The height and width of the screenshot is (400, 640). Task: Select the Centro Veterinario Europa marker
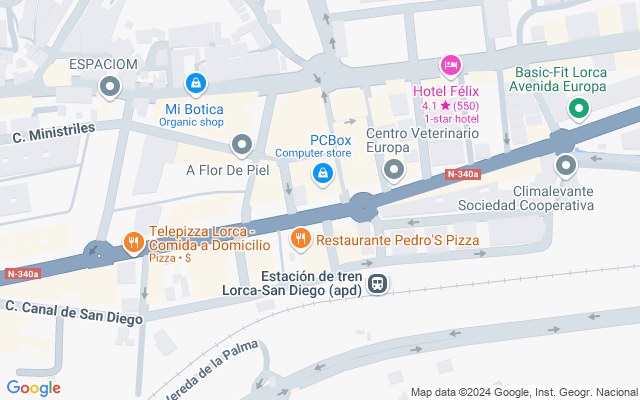pyautogui.click(x=394, y=170)
